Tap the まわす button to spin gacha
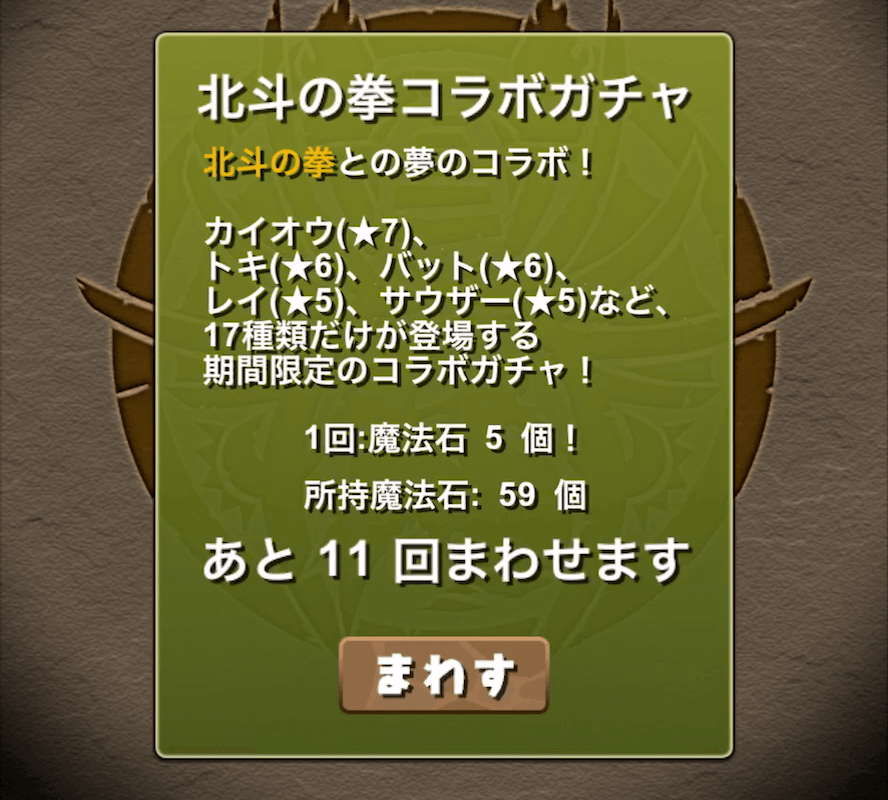The height and width of the screenshot is (800, 888). [444, 675]
